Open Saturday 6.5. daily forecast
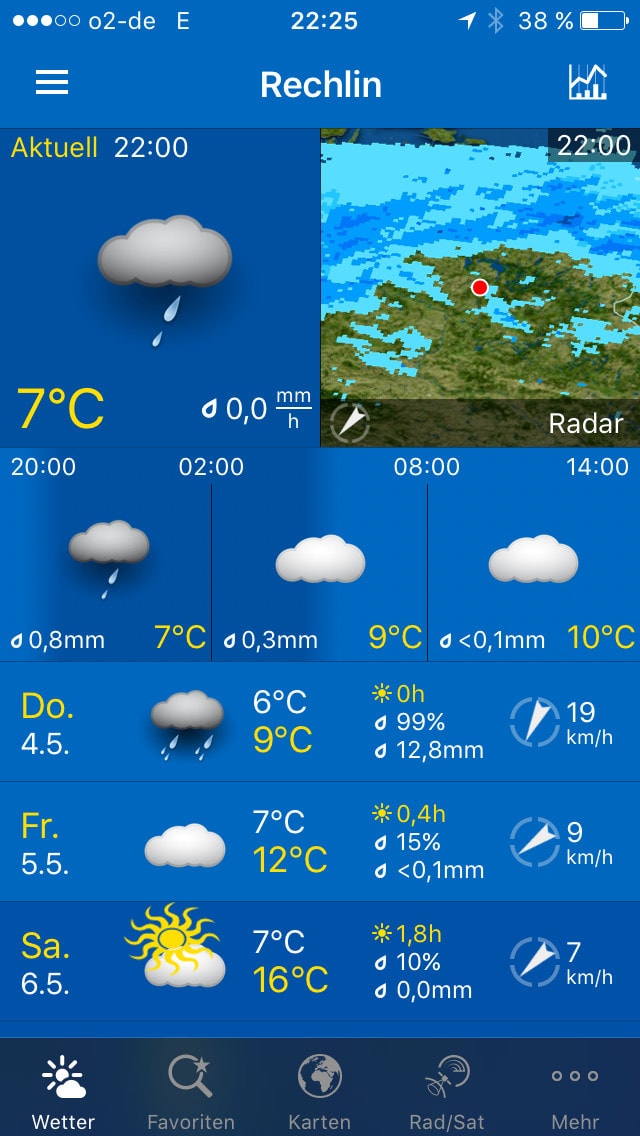Screen dimensions: 640x1136 coord(320,962)
